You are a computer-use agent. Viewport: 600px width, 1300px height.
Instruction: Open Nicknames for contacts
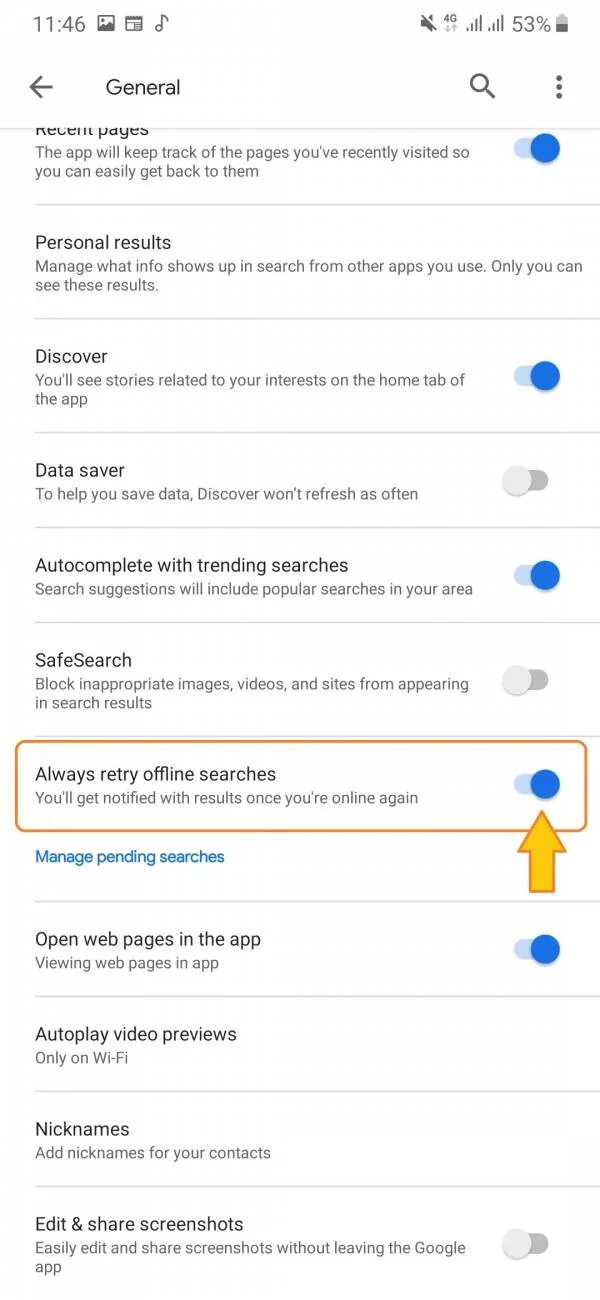(300, 1140)
